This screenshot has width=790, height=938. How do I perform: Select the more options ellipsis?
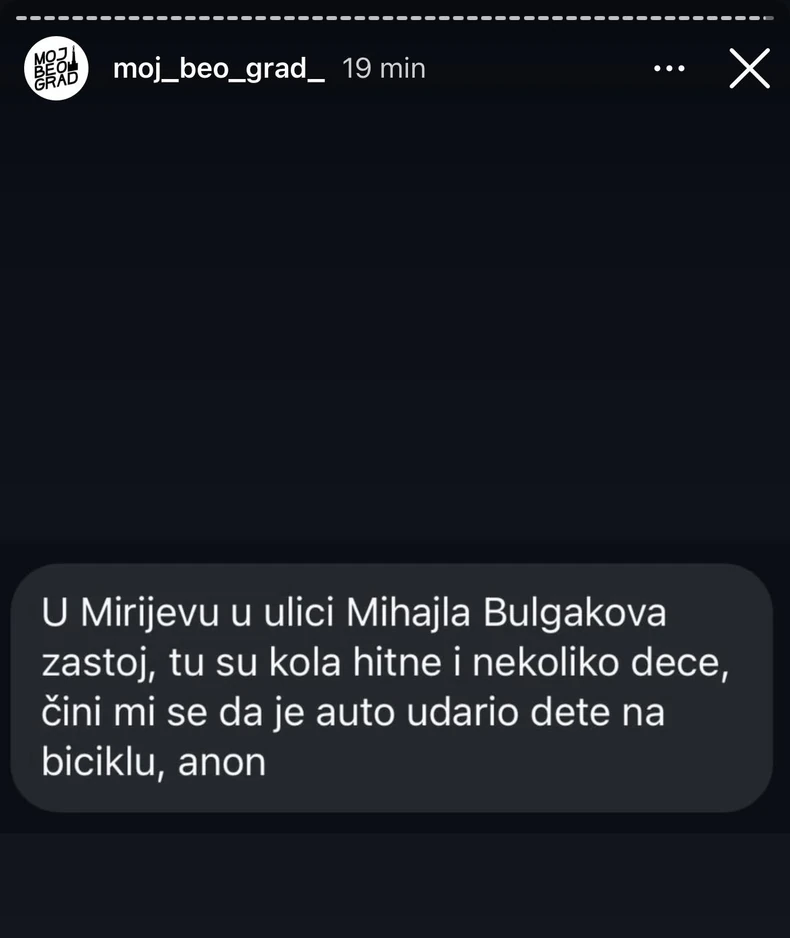(x=668, y=68)
